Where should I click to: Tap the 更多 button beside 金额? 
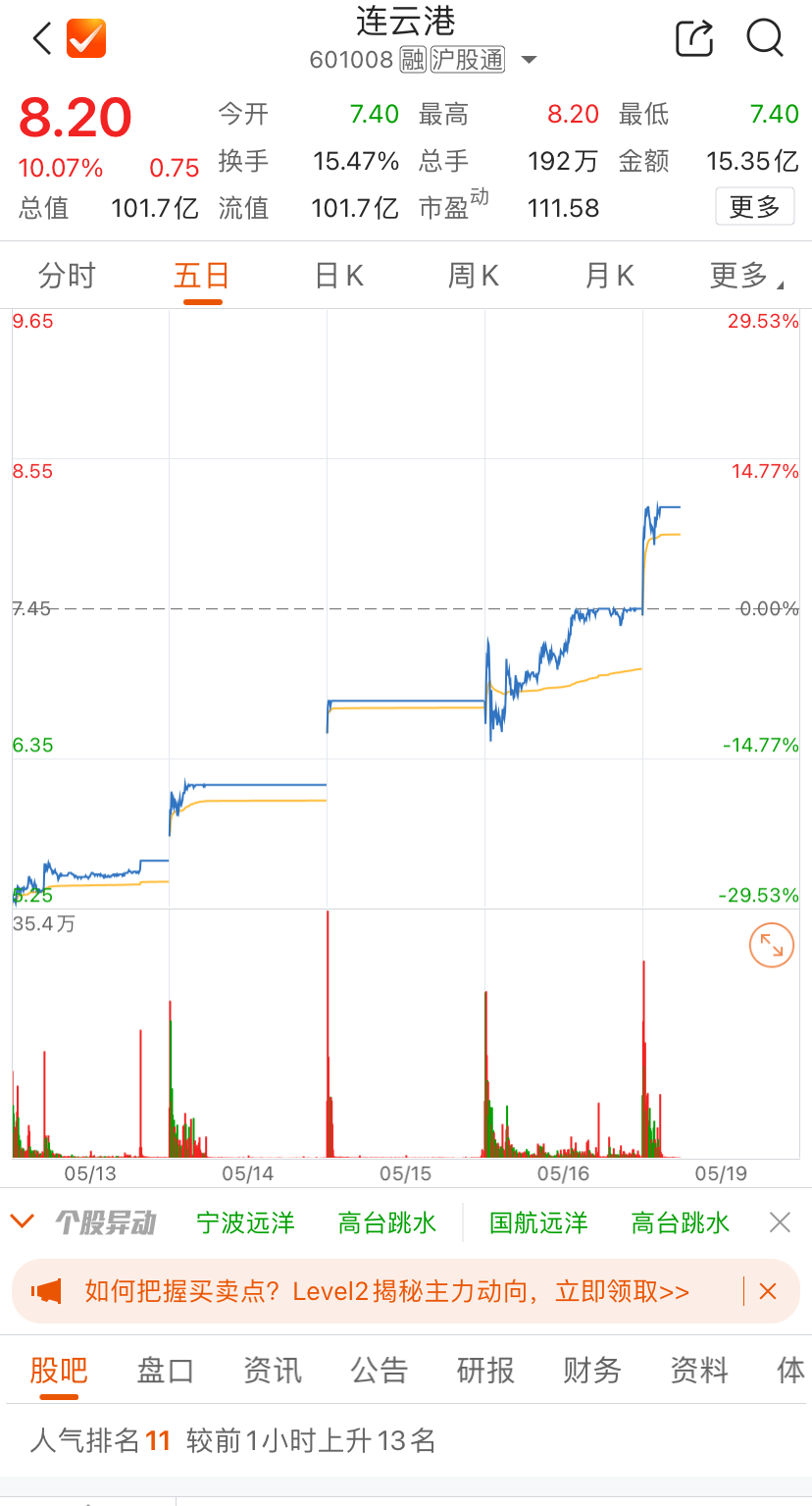[754, 207]
